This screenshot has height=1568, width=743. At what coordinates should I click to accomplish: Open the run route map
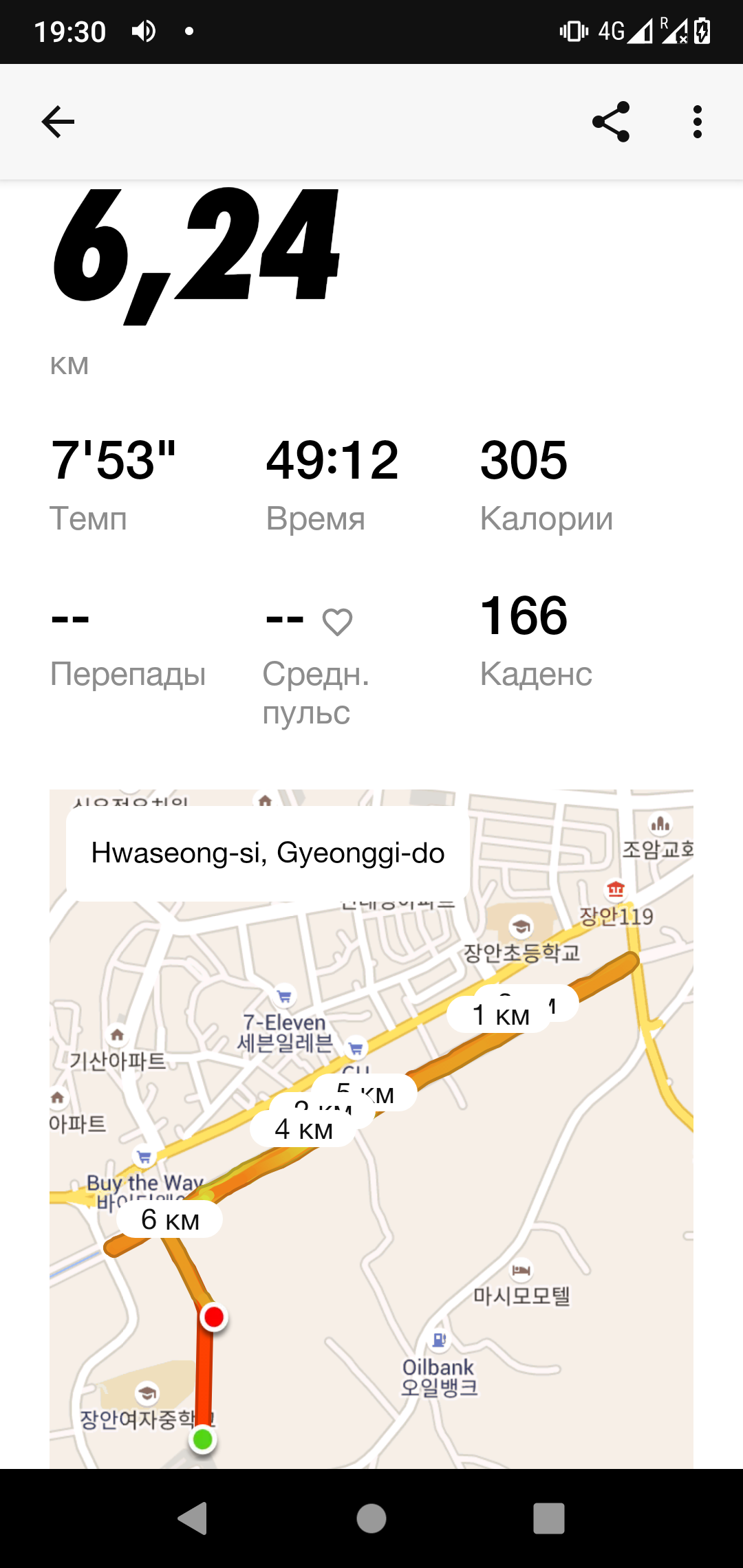(371, 1169)
